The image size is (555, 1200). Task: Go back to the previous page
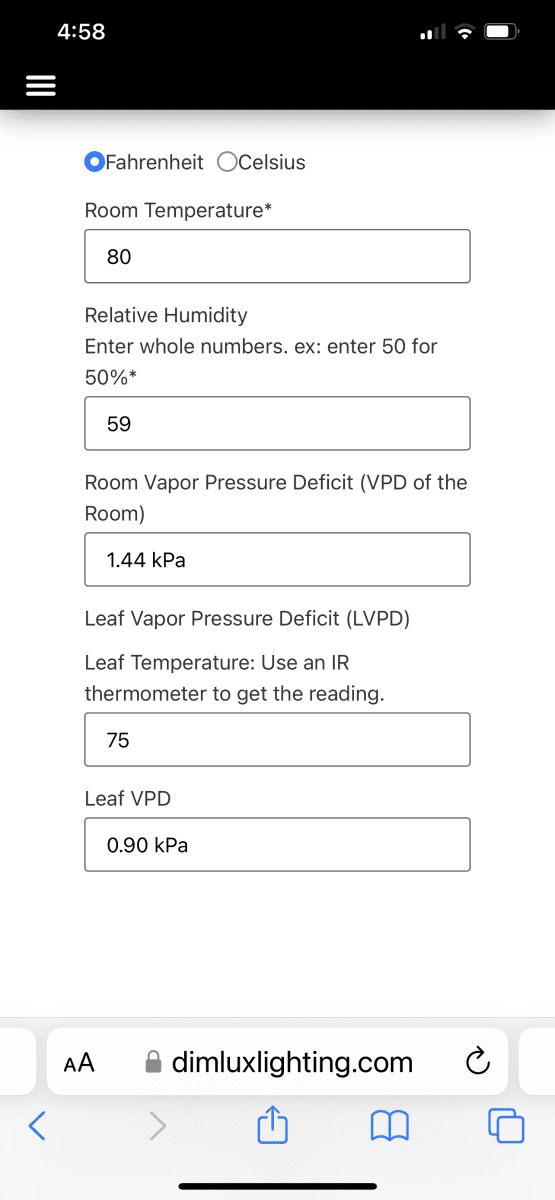click(x=37, y=1126)
